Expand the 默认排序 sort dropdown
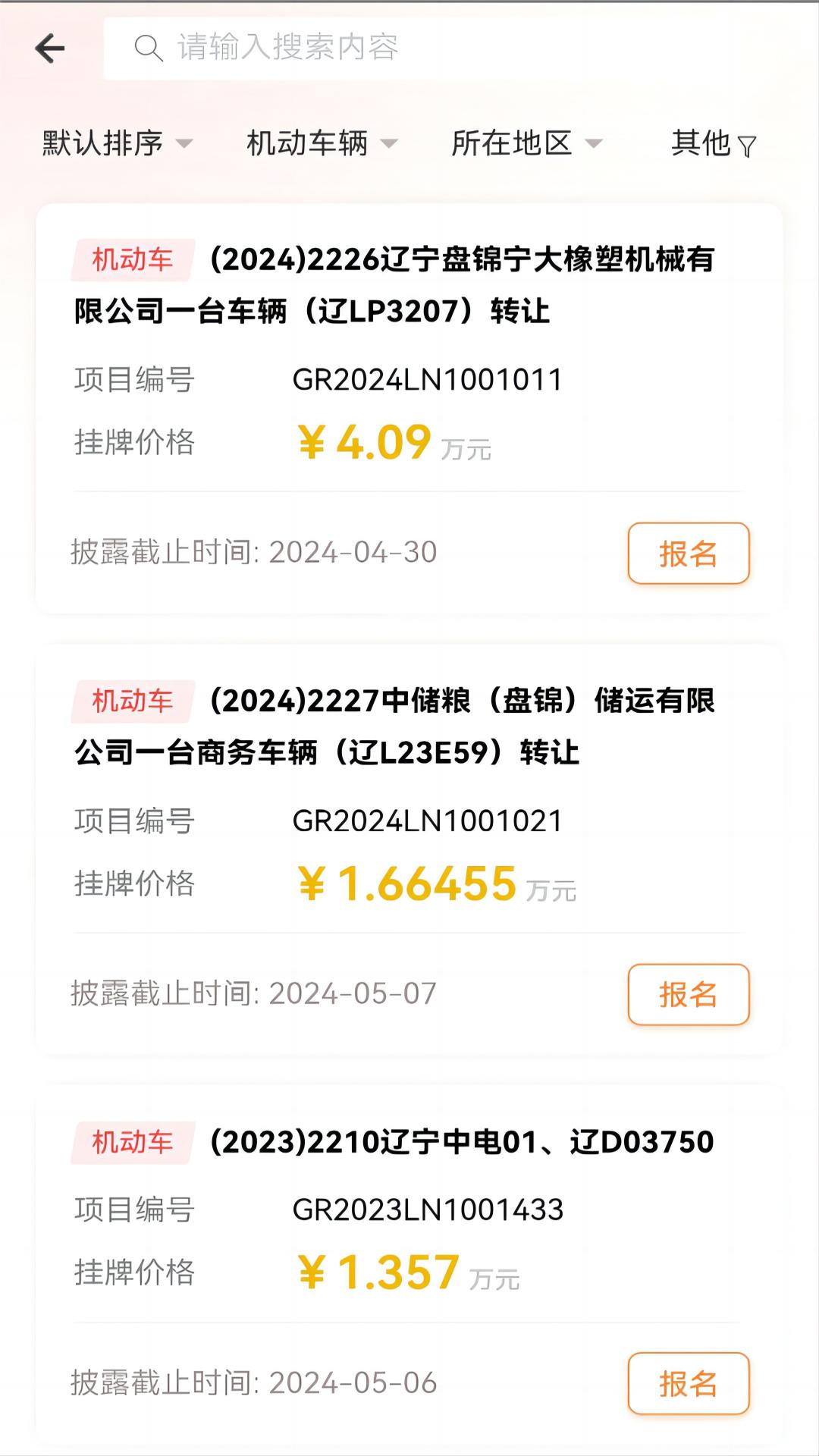819x1456 pixels. (x=118, y=143)
